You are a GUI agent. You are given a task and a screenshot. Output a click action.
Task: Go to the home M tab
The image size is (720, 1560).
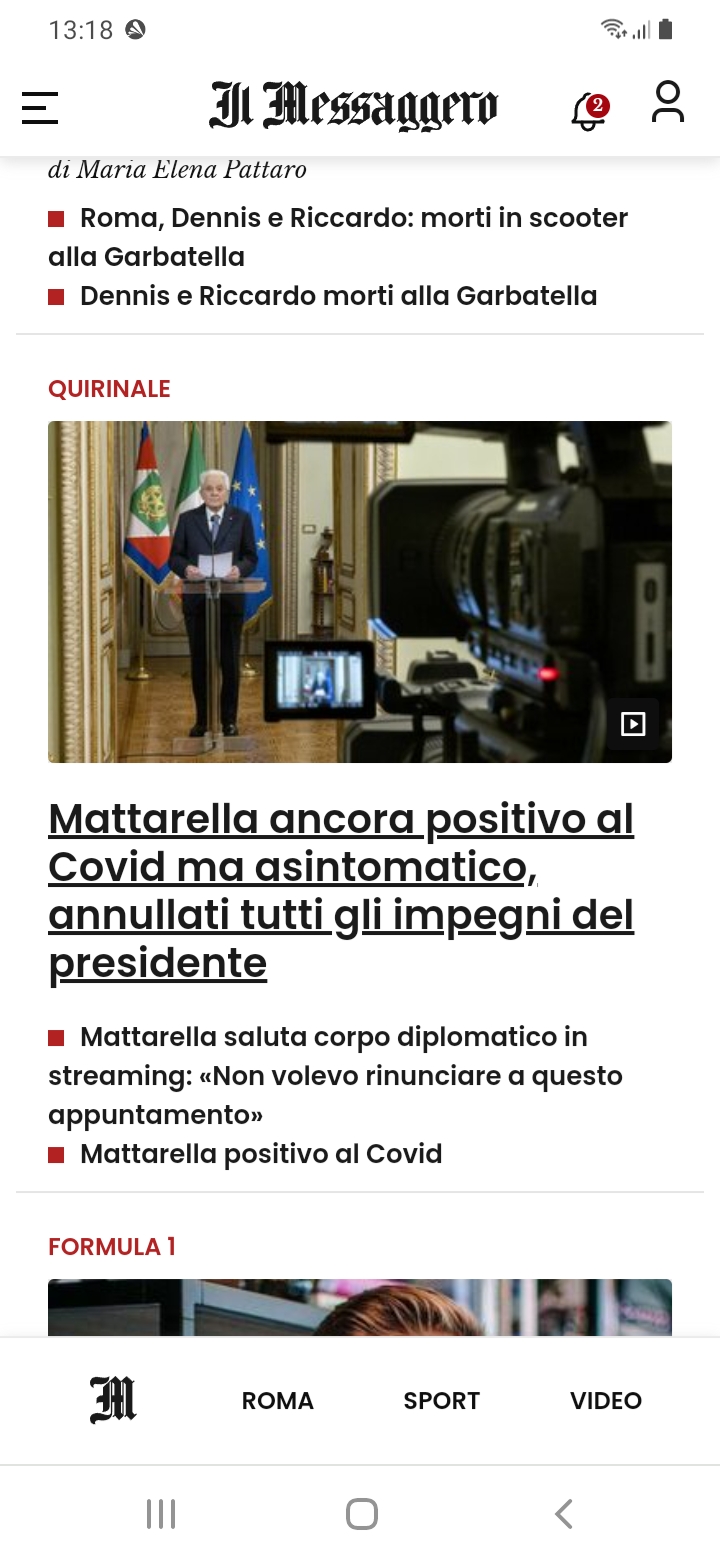(x=113, y=1400)
